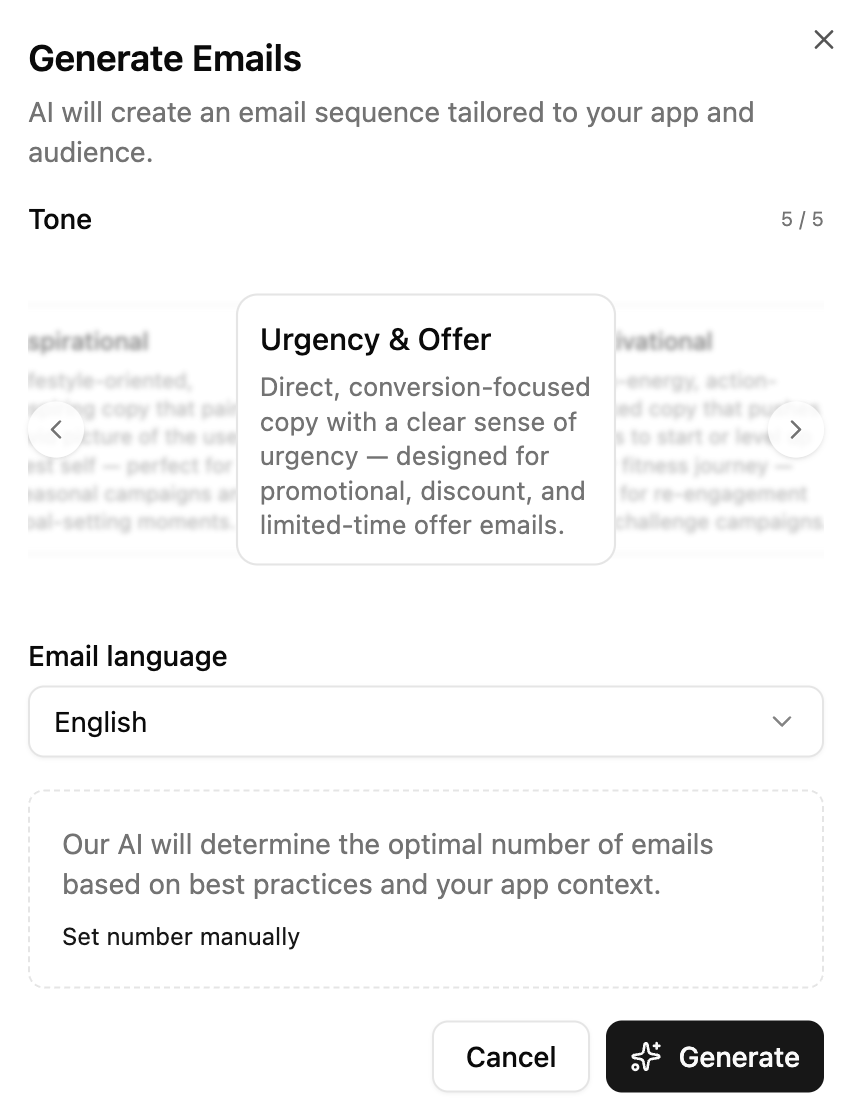Click the chevron on the English dropdown
858x1116 pixels.
point(783,721)
